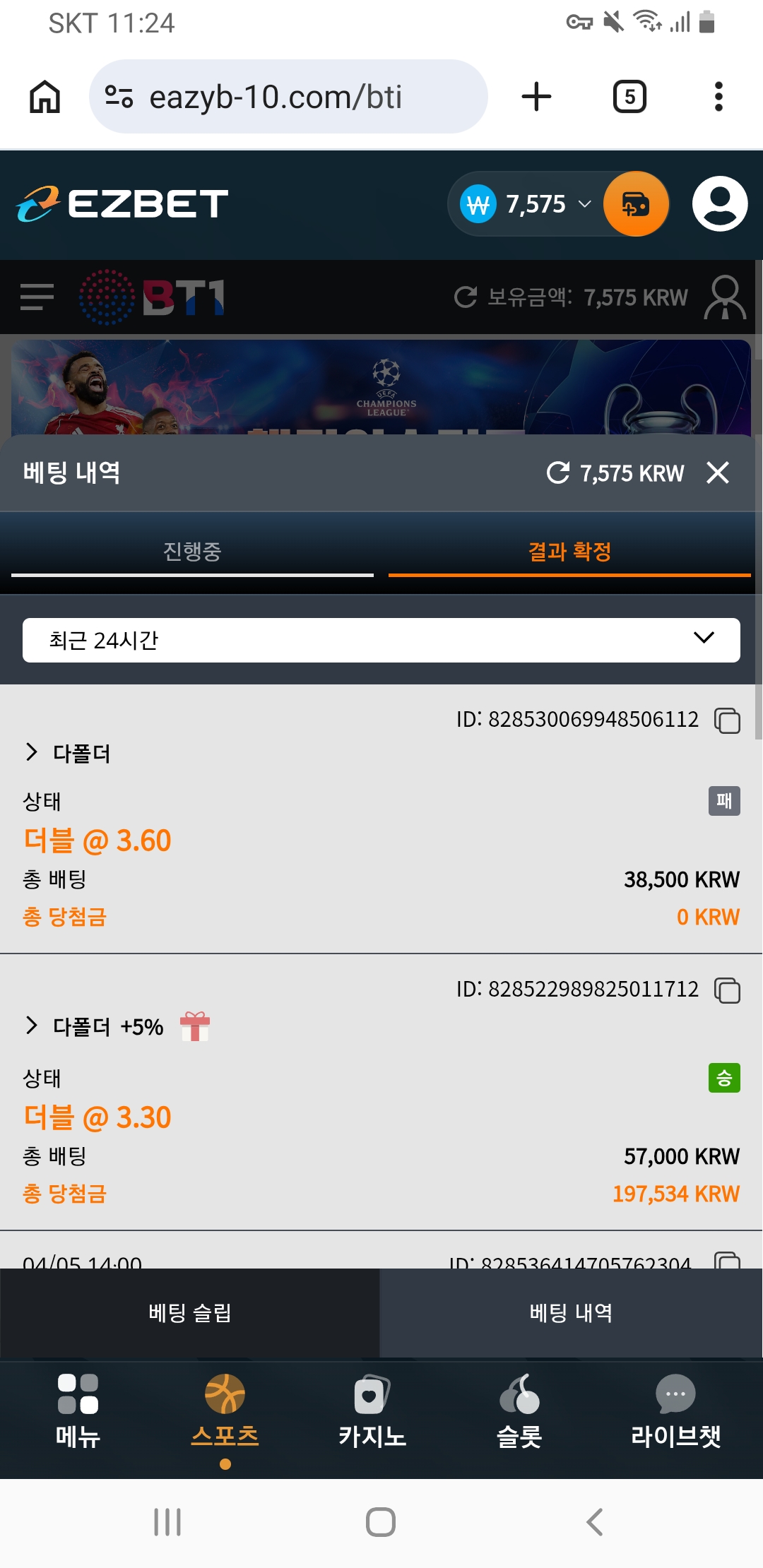Open the browser tab switcher
The width and height of the screenshot is (763, 1568).
tap(629, 97)
